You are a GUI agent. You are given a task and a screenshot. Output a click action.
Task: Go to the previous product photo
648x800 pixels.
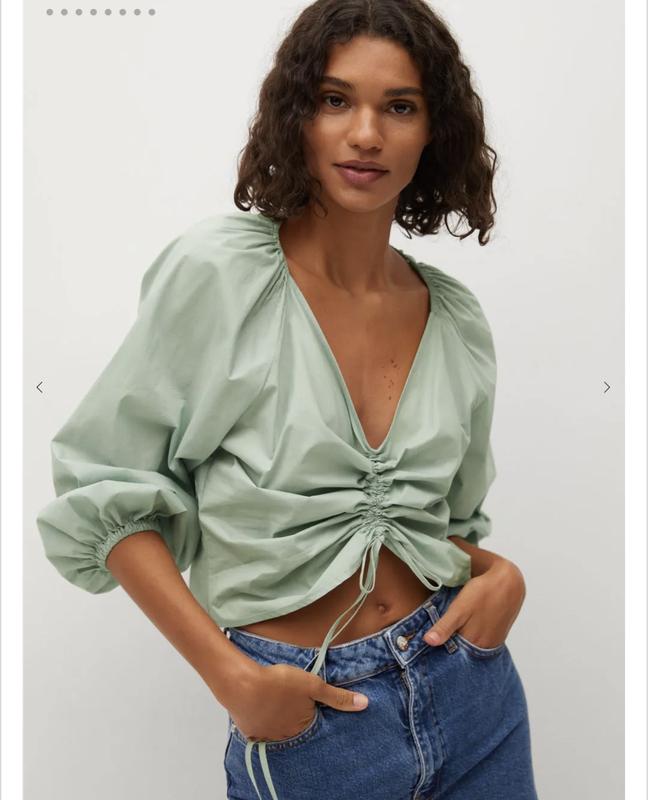[x=40, y=387]
